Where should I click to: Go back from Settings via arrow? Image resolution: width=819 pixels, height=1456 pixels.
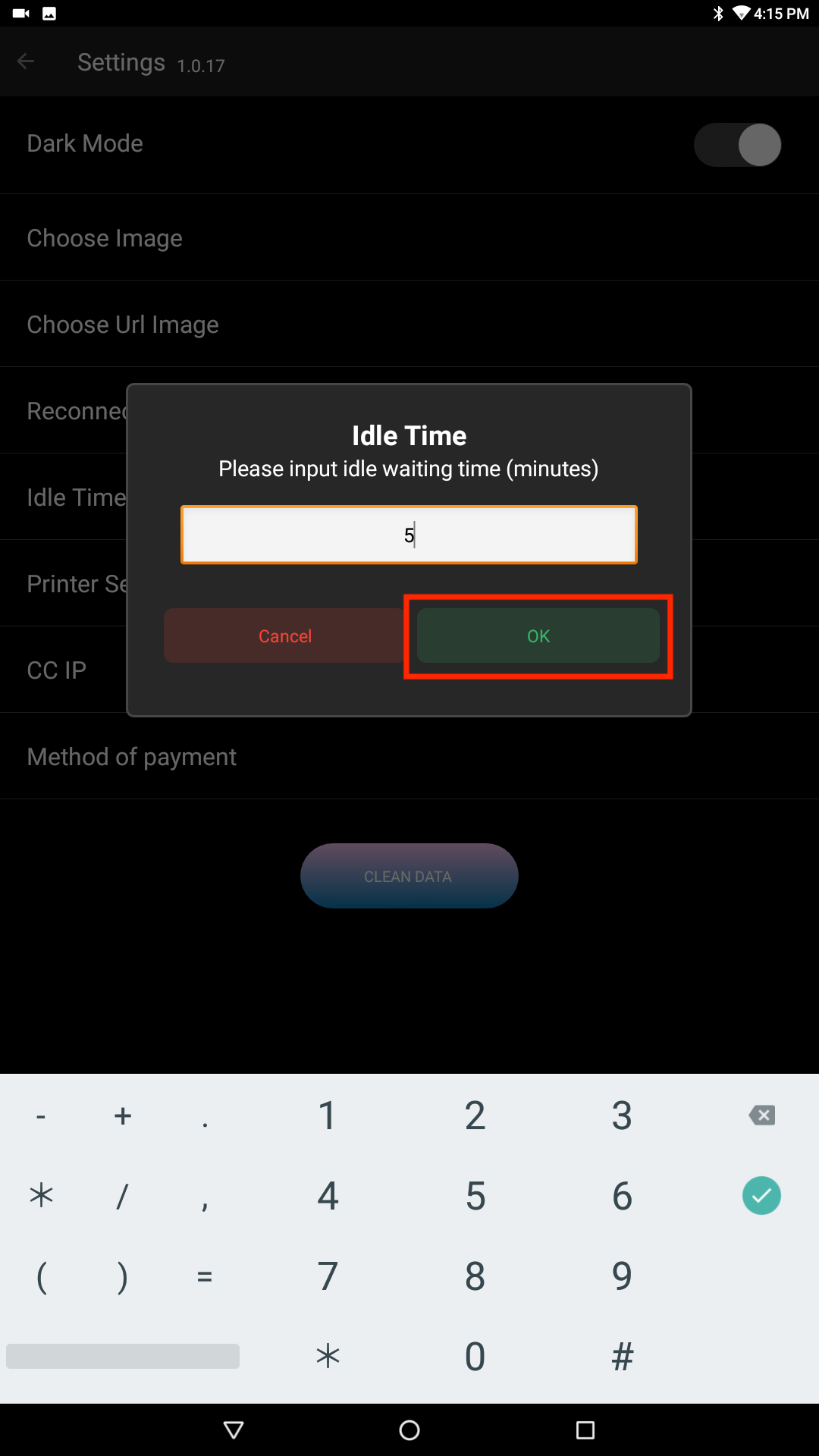(x=26, y=62)
